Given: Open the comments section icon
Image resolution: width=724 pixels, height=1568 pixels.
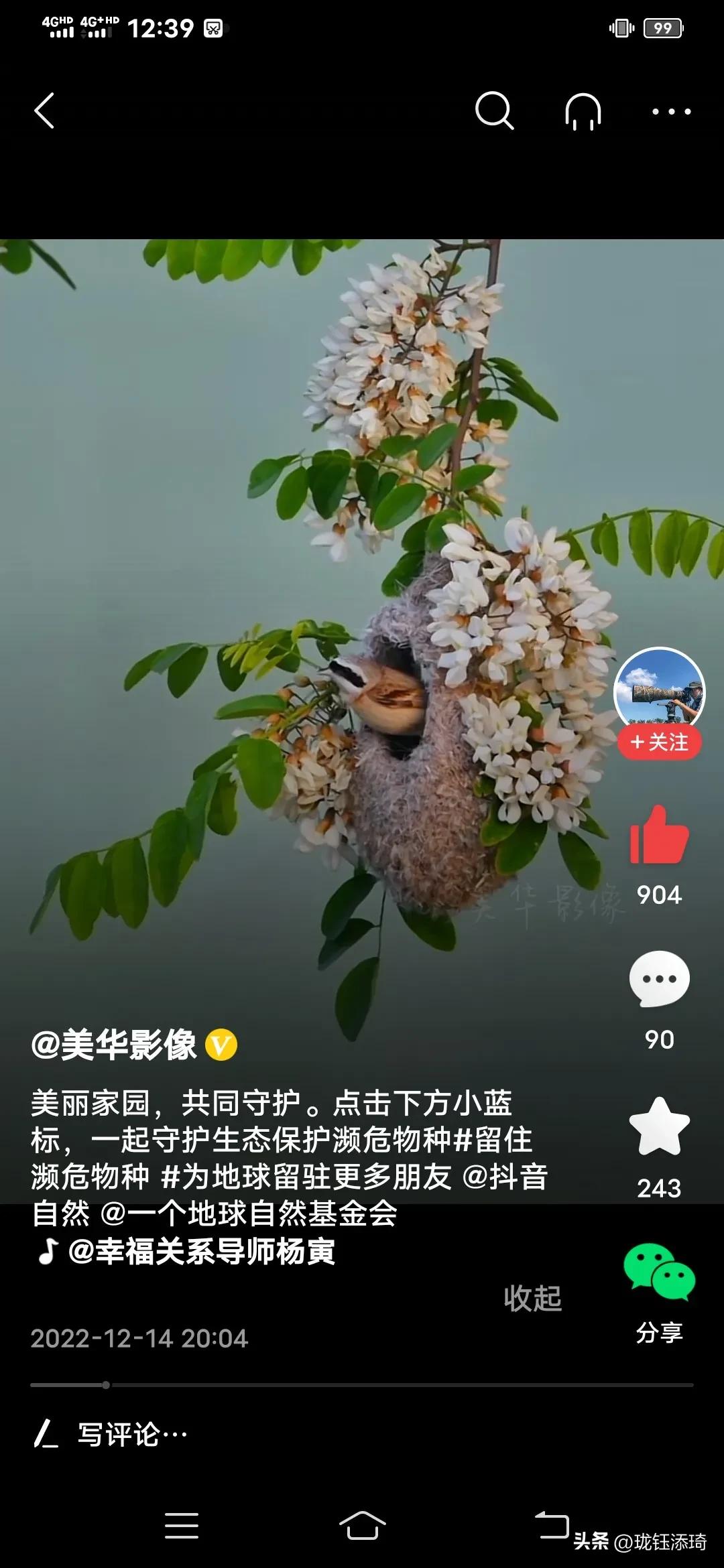Looking at the screenshot, I should pos(660,978).
